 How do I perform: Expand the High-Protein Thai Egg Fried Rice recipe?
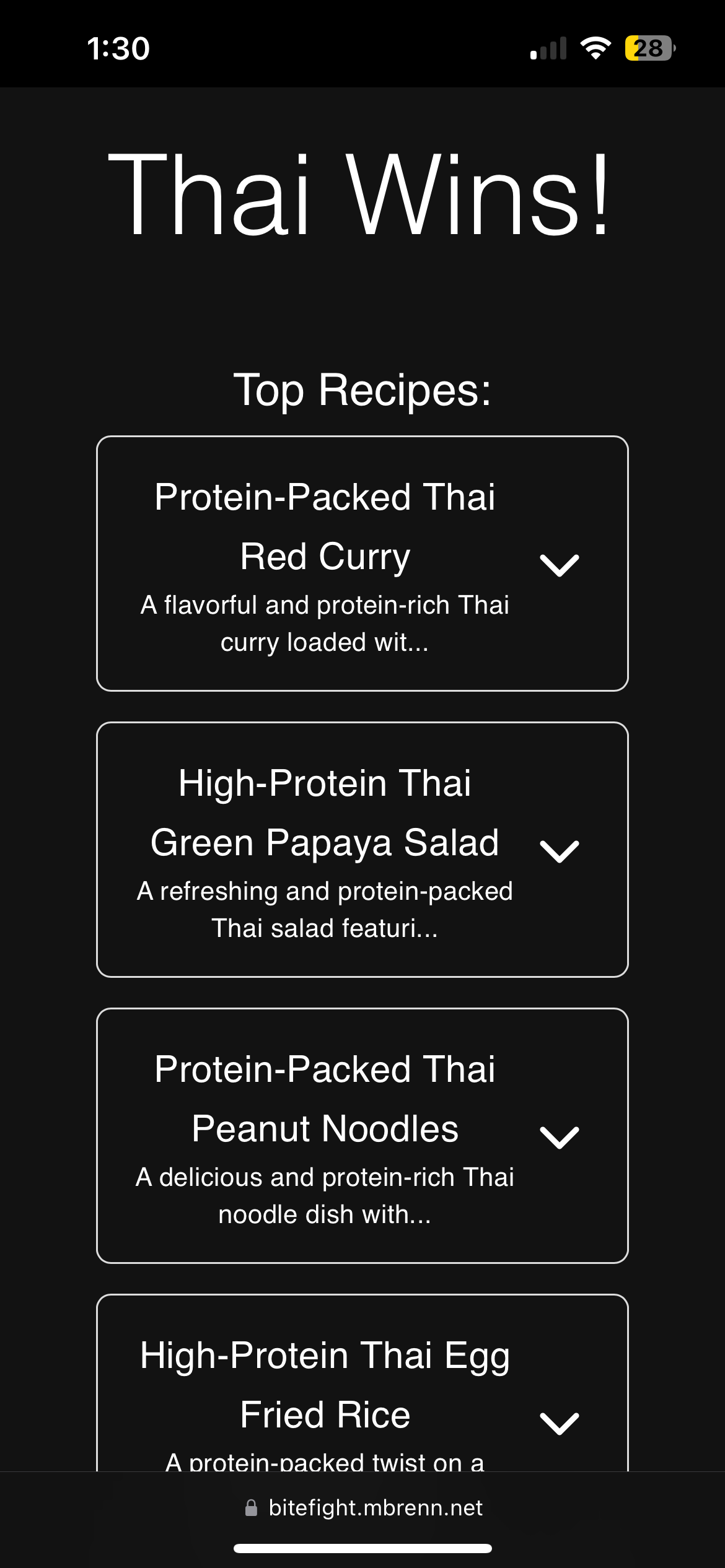point(559,1423)
